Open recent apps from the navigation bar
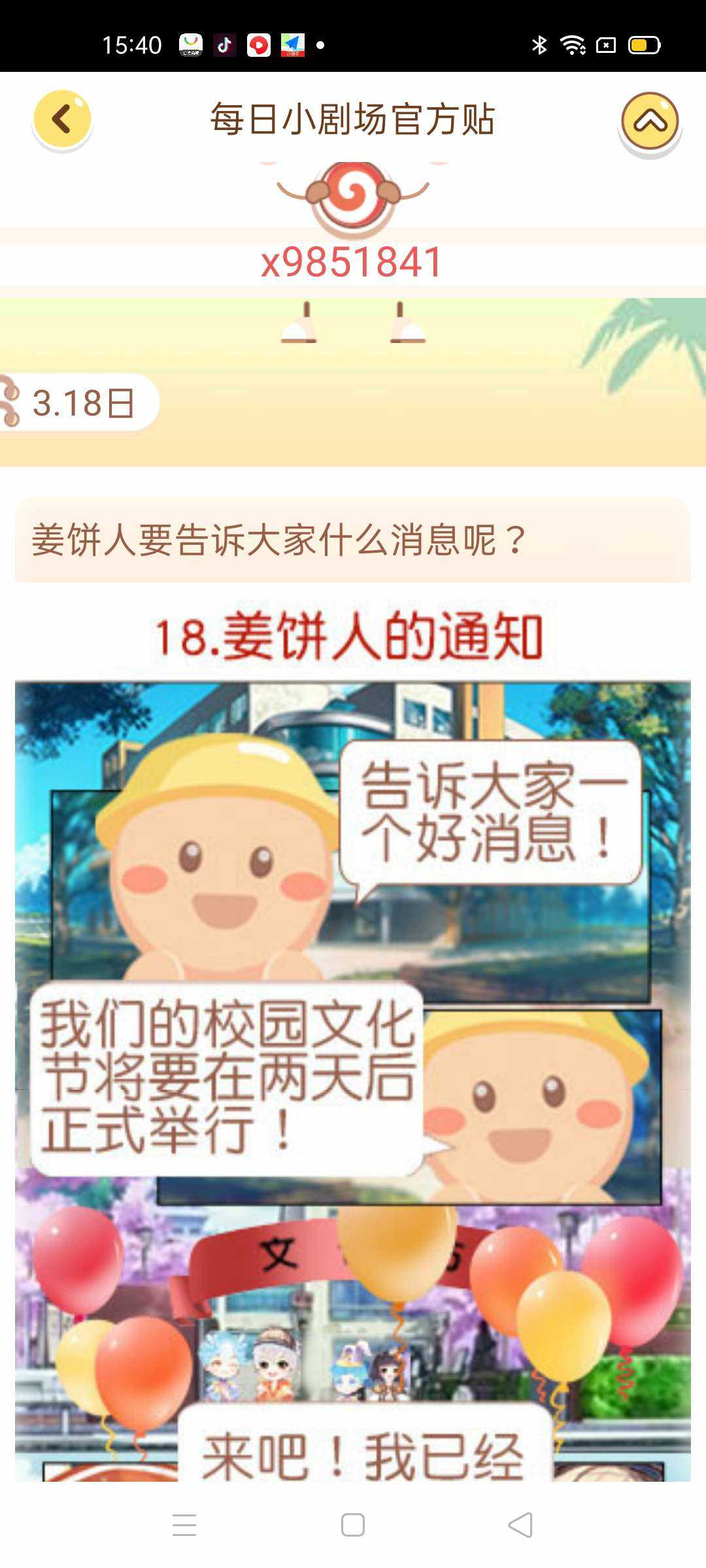Image resolution: width=706 pixels, height=1568 pixels. [184, 1525]
